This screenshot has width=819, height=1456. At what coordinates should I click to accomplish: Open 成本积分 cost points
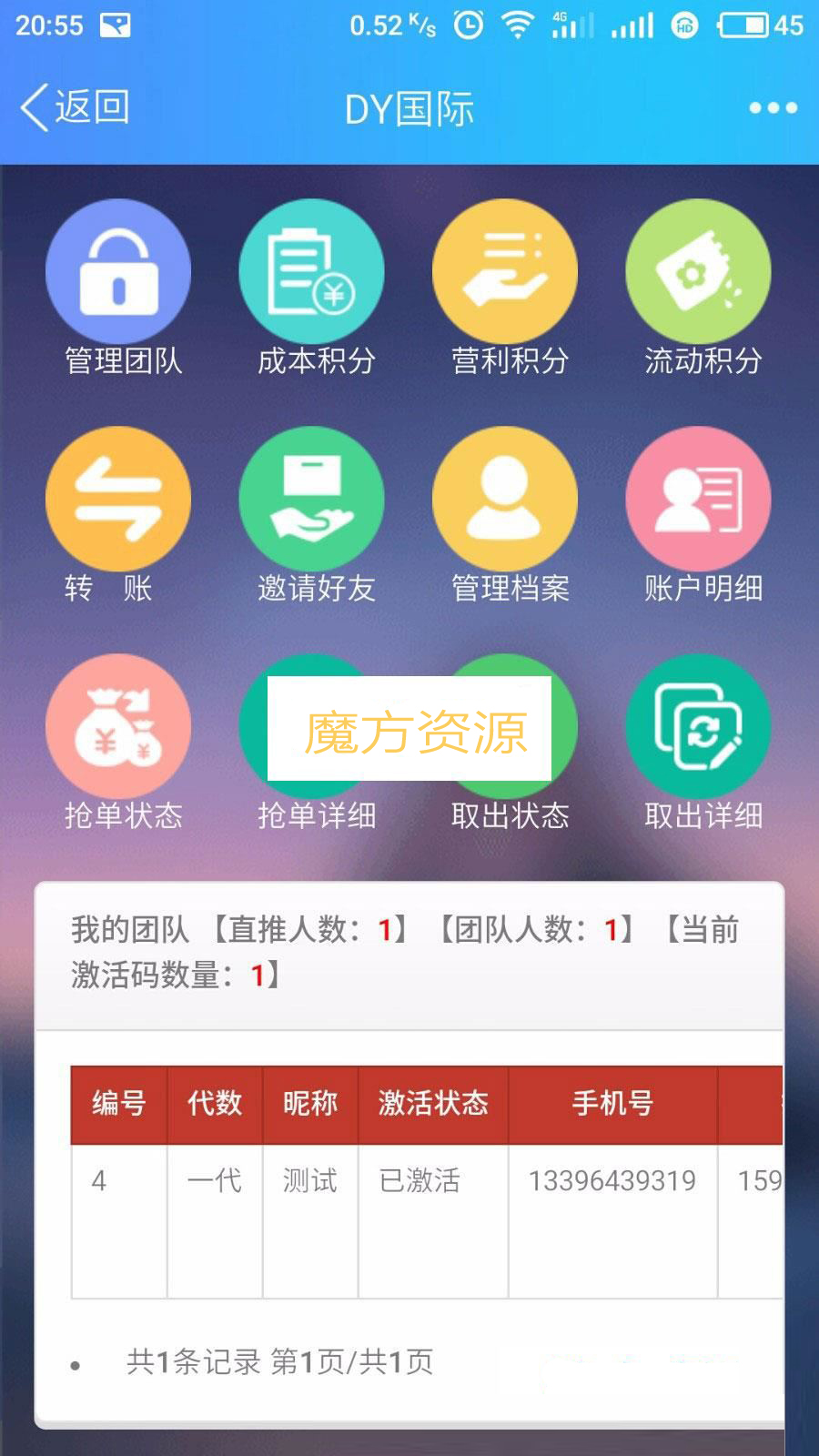click(312, 273)
